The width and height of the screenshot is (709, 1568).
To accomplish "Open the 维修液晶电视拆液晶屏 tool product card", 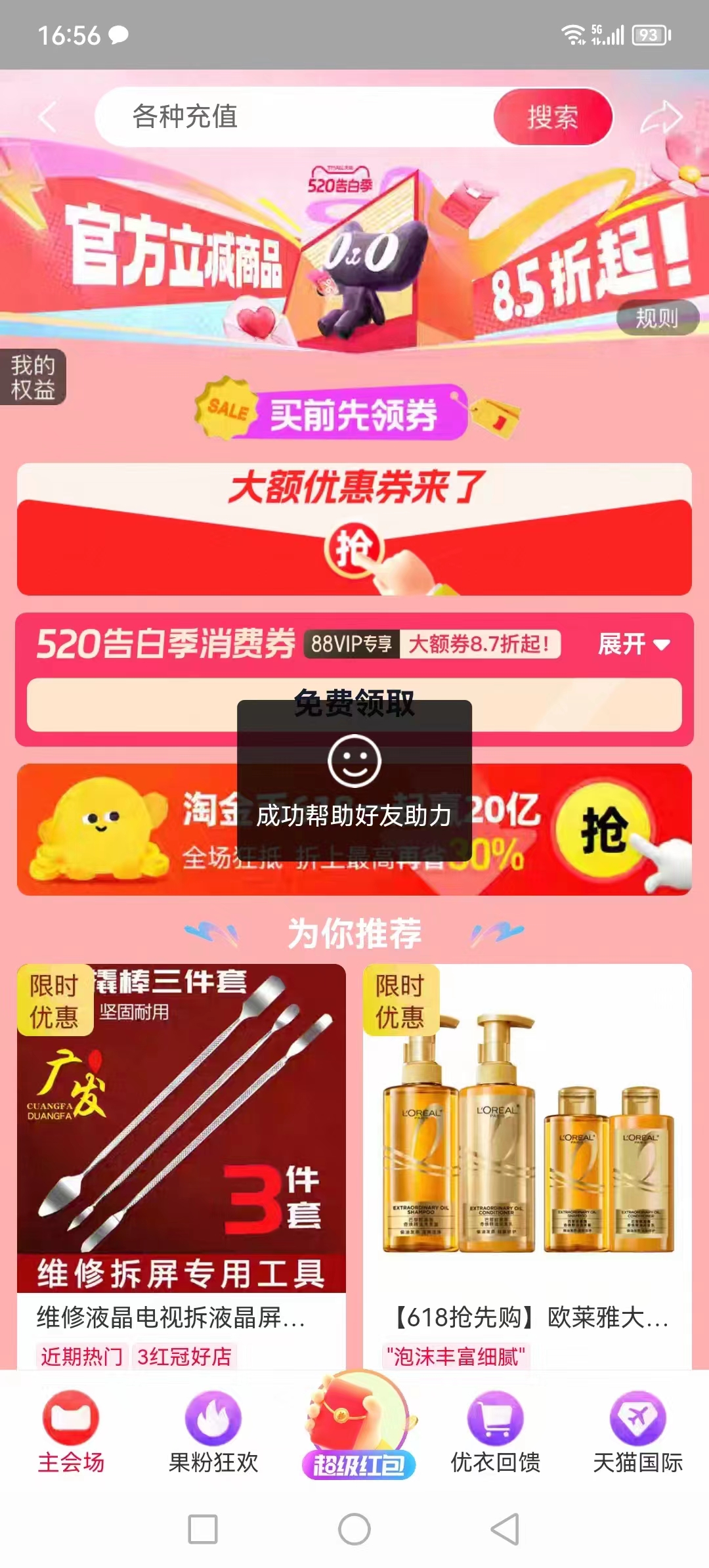I will [x=181, y=1166].
